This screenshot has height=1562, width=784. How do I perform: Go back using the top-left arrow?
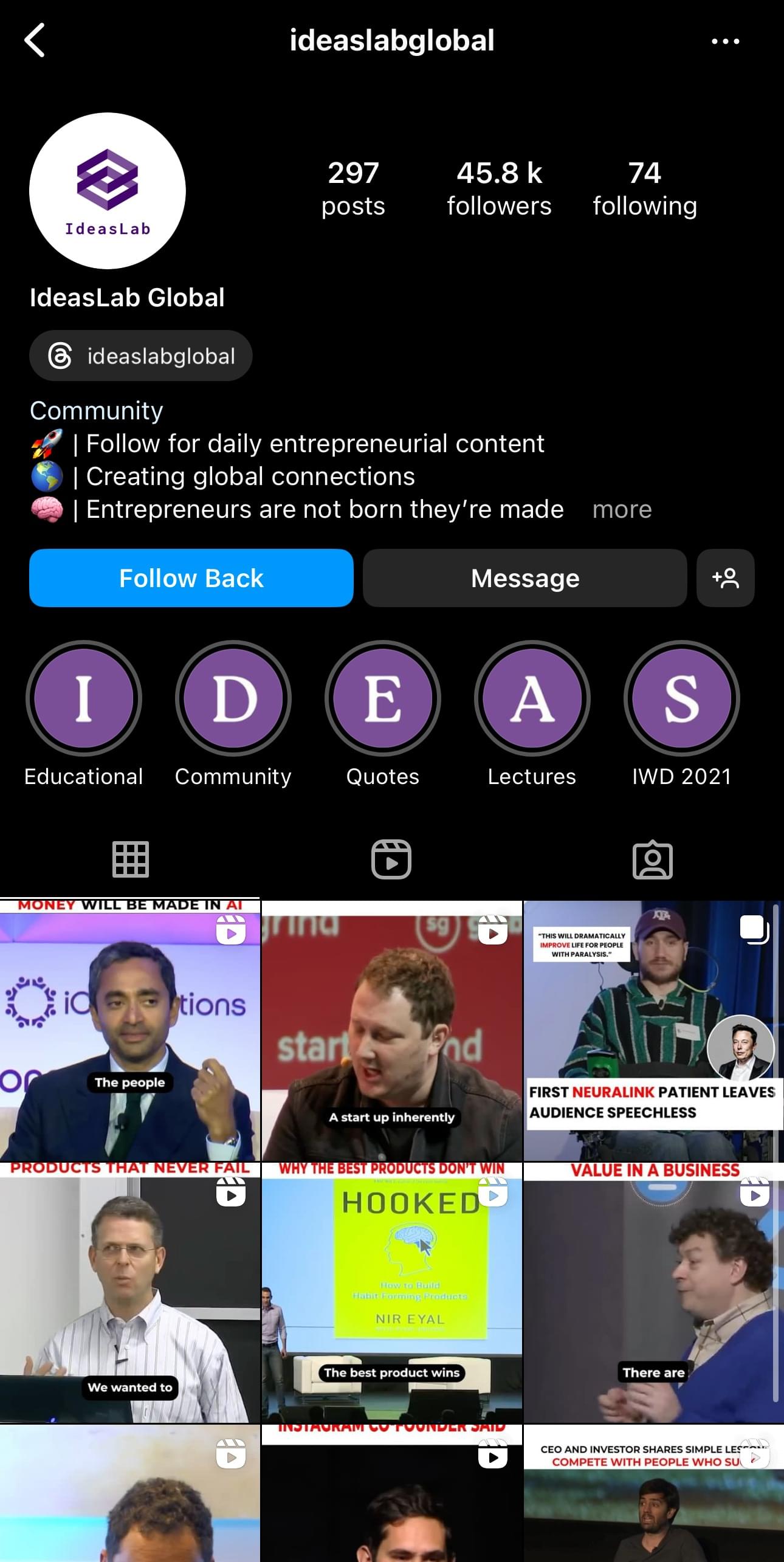coord(35,41)
